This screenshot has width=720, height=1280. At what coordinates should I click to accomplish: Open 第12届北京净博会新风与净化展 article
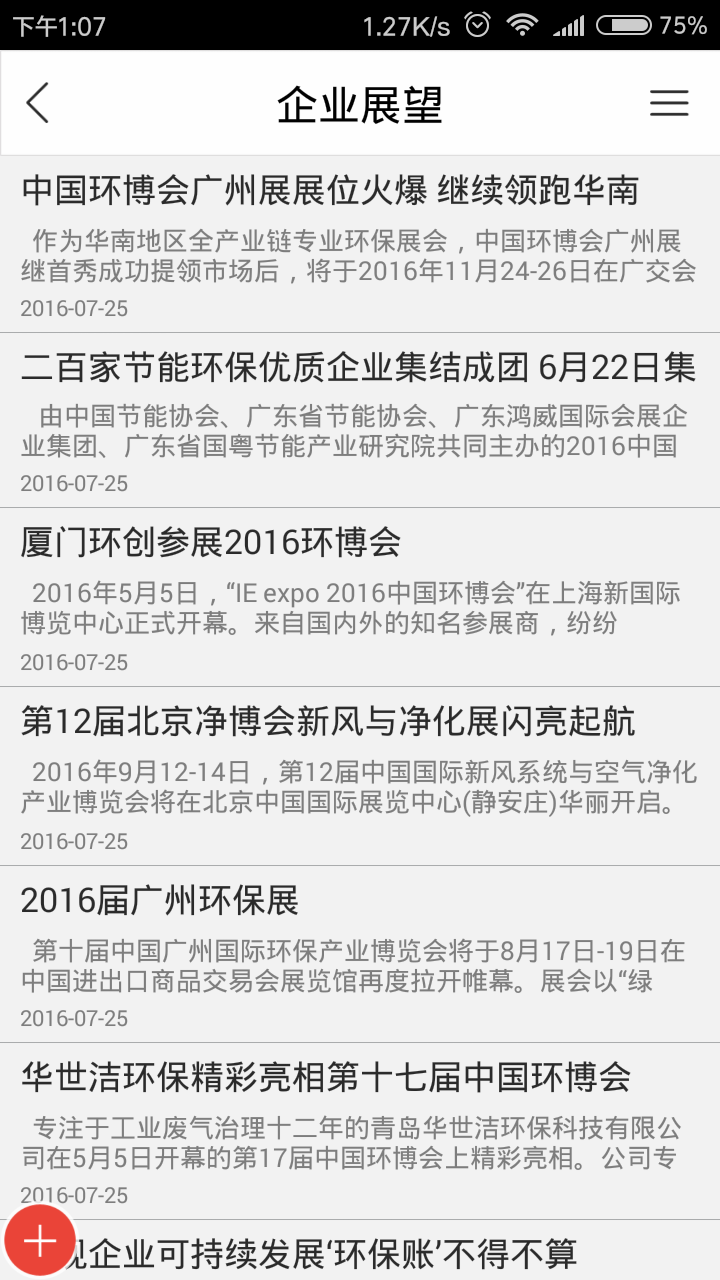coord(328,721)
